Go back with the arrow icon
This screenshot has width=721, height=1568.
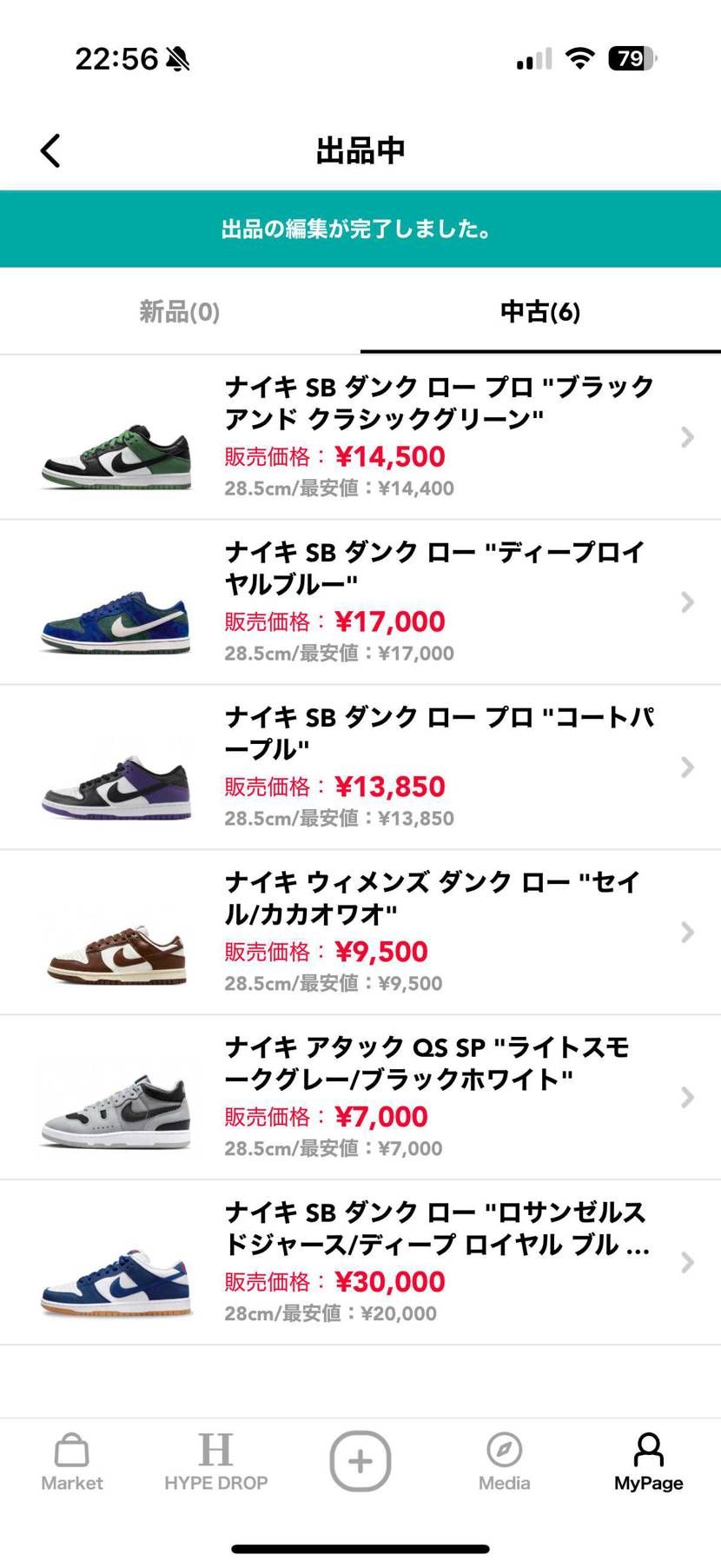point(50,150)
